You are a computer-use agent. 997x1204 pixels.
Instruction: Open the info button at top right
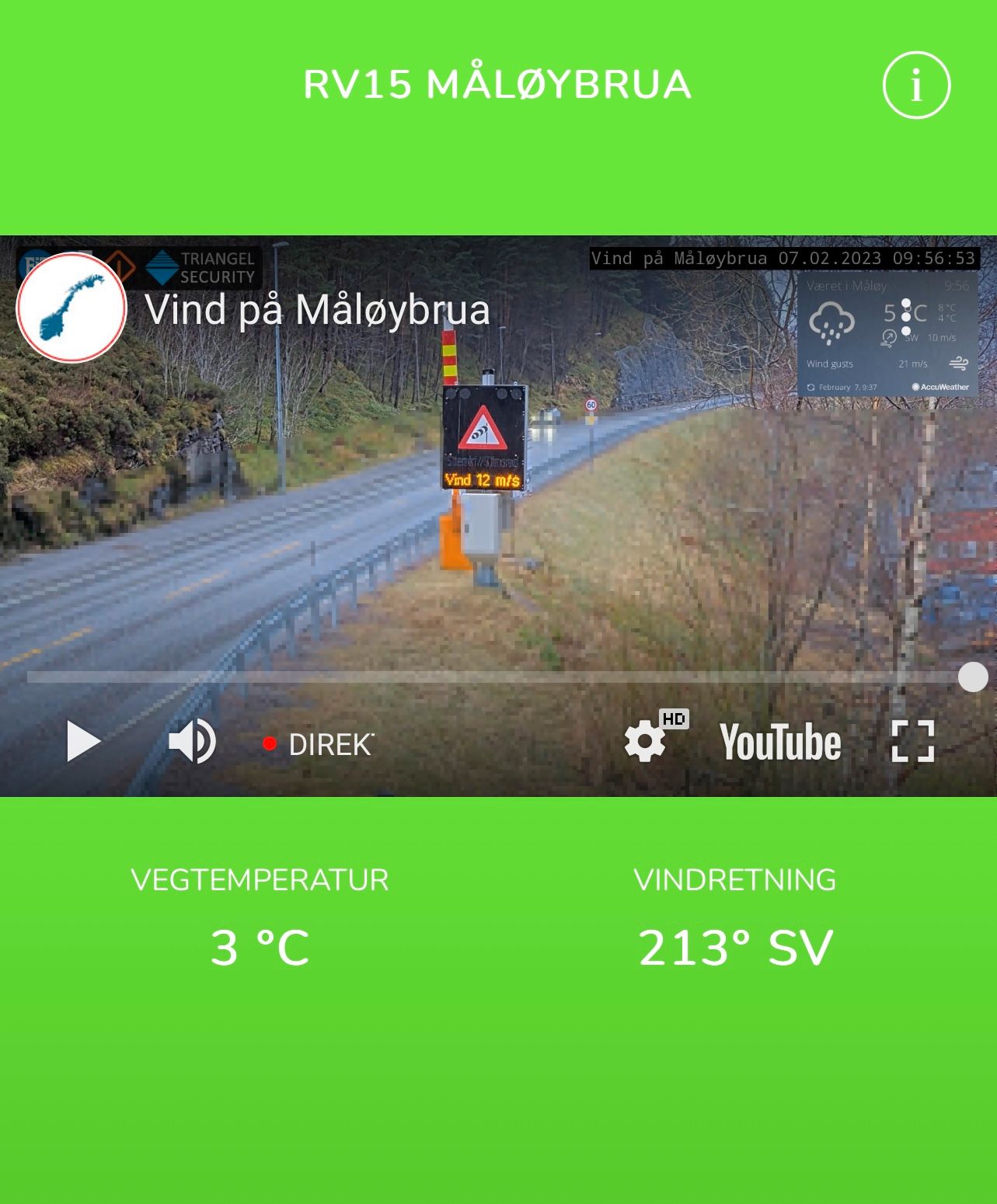point(917,84)
